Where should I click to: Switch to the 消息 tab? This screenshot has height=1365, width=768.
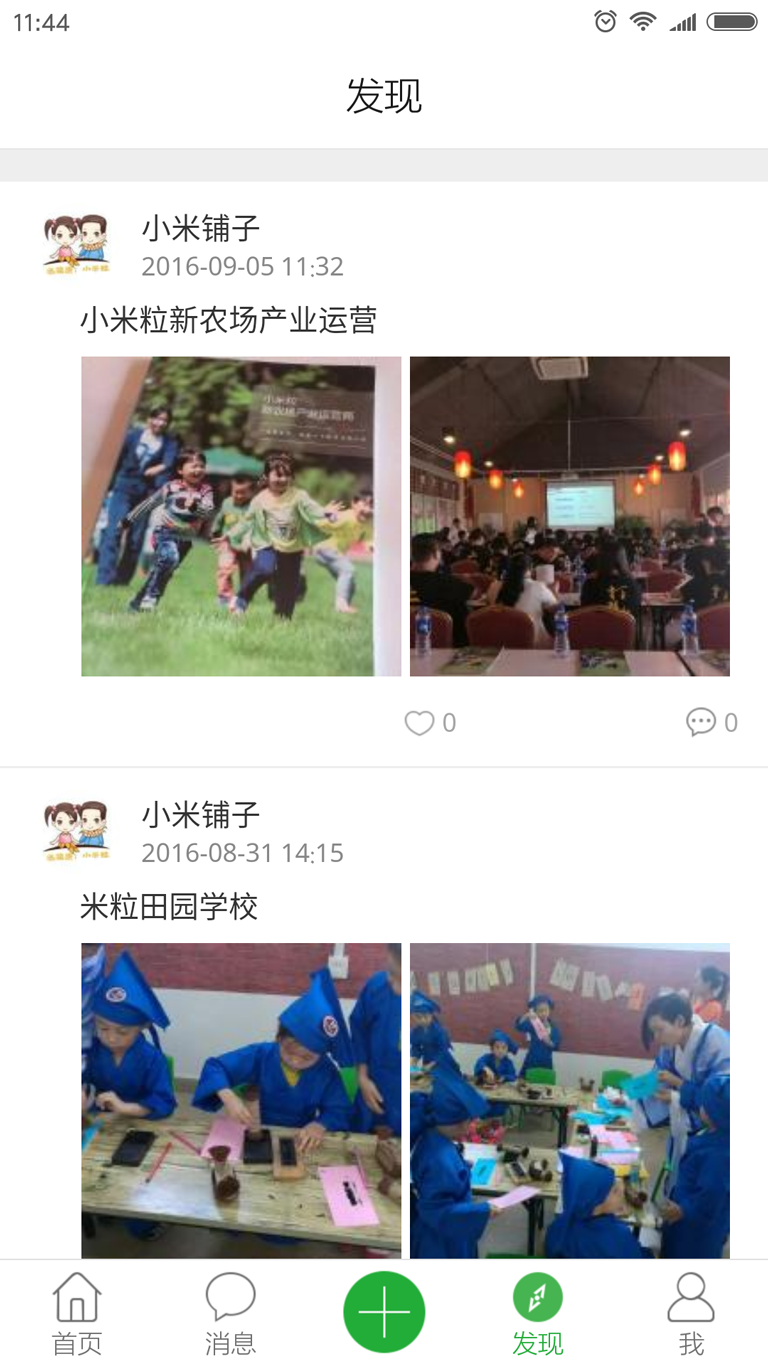click(x=230, y=1313)
